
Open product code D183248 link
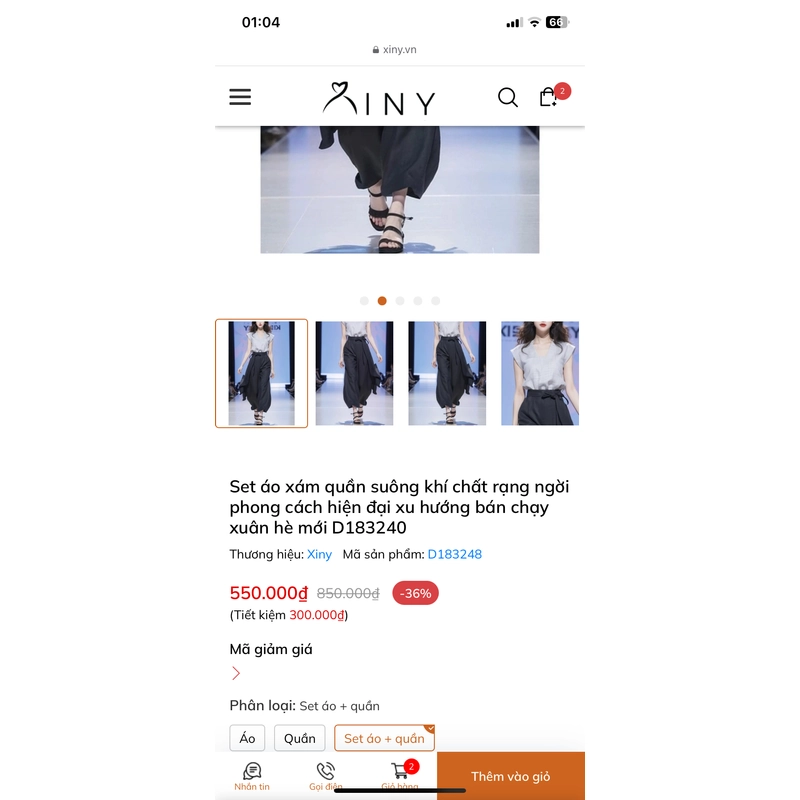click(x=454, y=554)
